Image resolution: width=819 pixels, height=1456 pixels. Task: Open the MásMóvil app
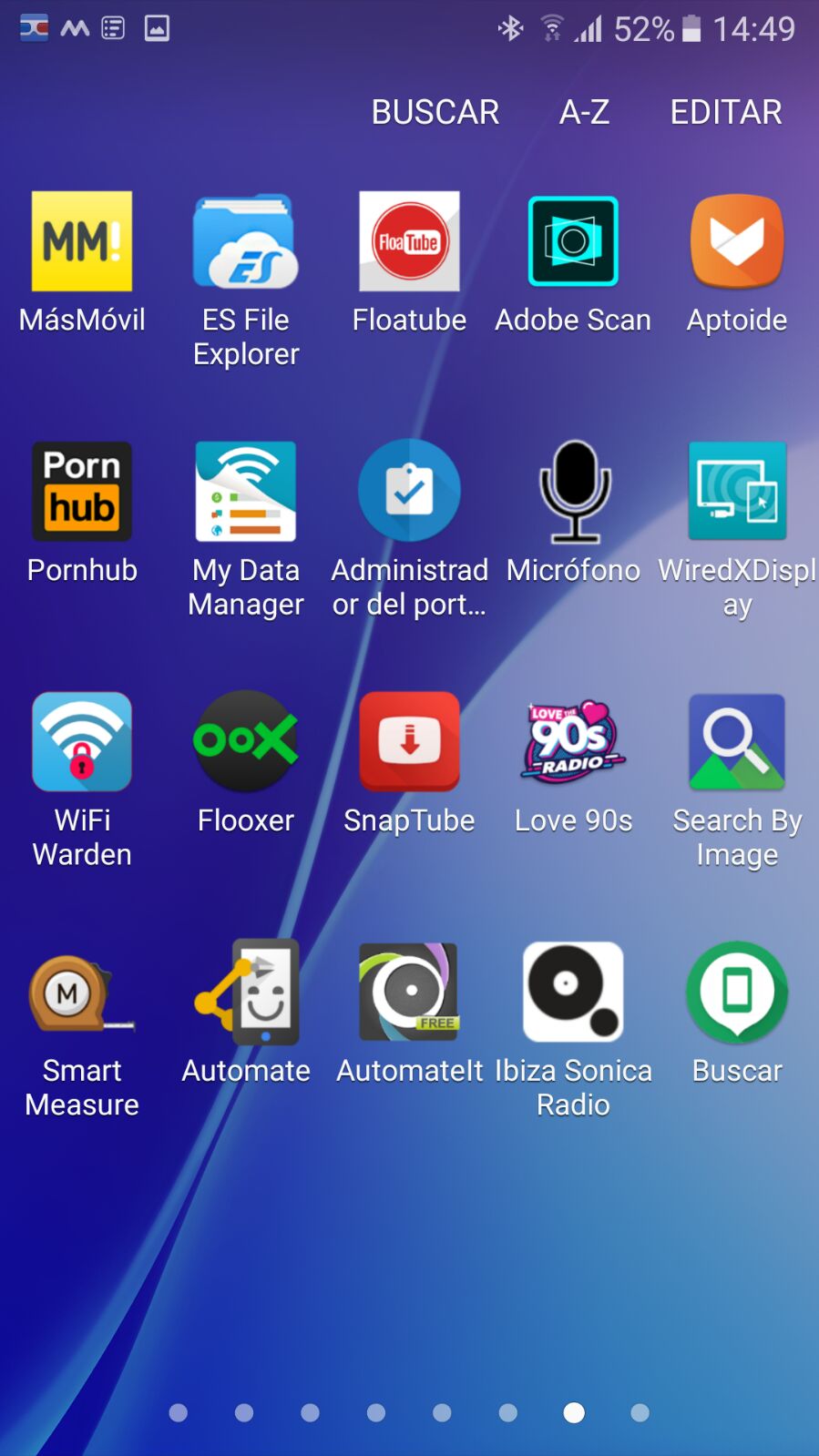point(82,242)
